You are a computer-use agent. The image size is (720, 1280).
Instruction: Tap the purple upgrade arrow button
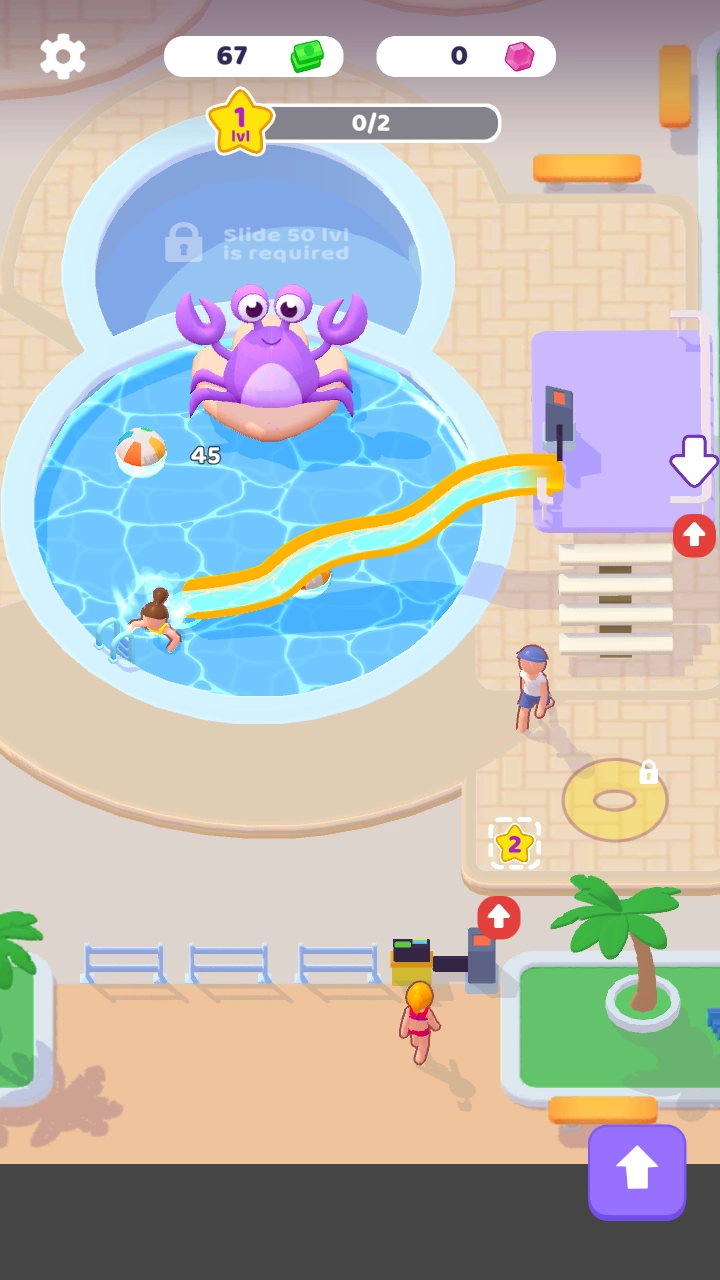point(637,1170)
